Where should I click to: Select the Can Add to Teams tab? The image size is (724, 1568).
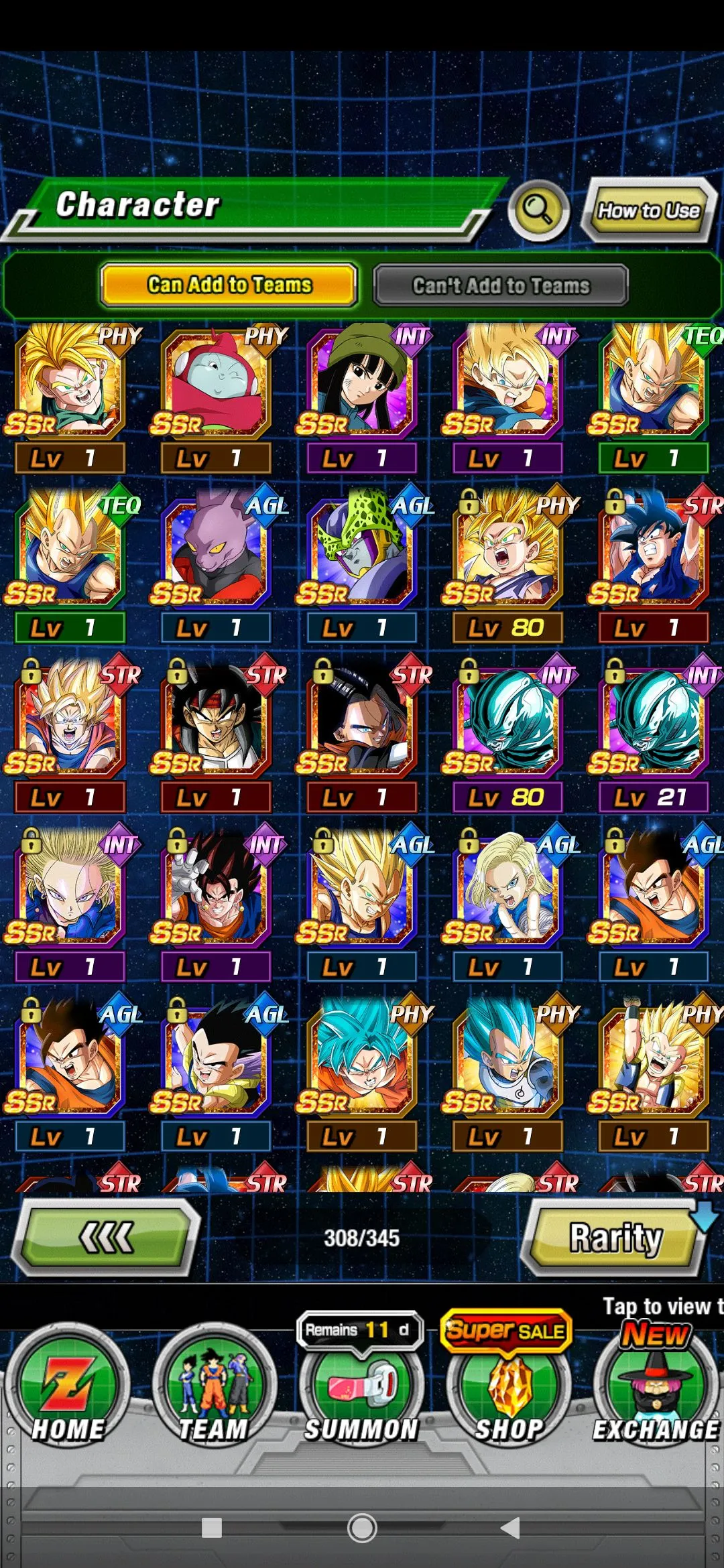pos(229,285)
